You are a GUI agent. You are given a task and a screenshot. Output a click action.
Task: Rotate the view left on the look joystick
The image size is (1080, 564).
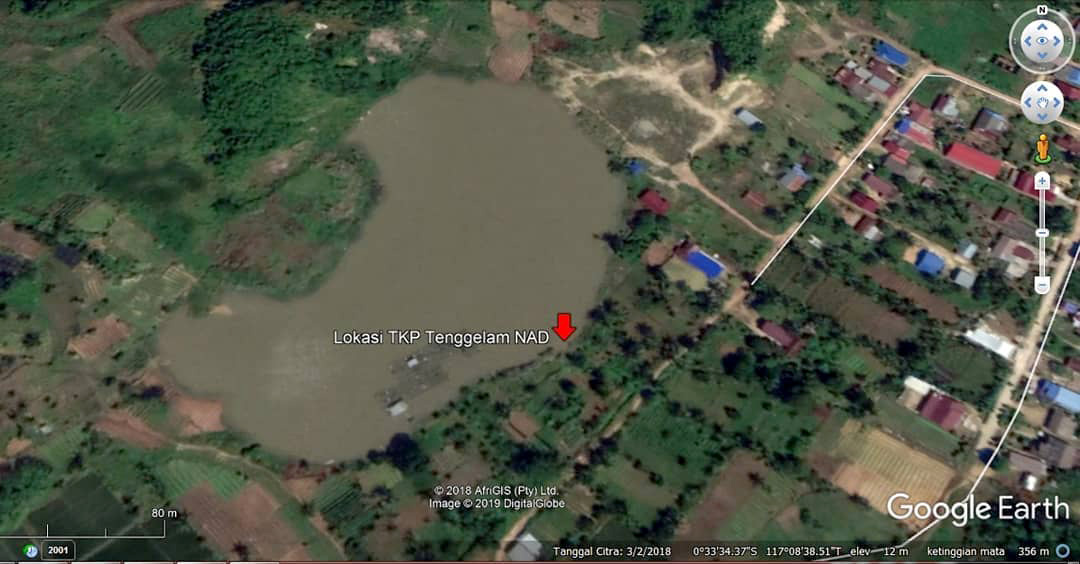(x=1026, y=42)
